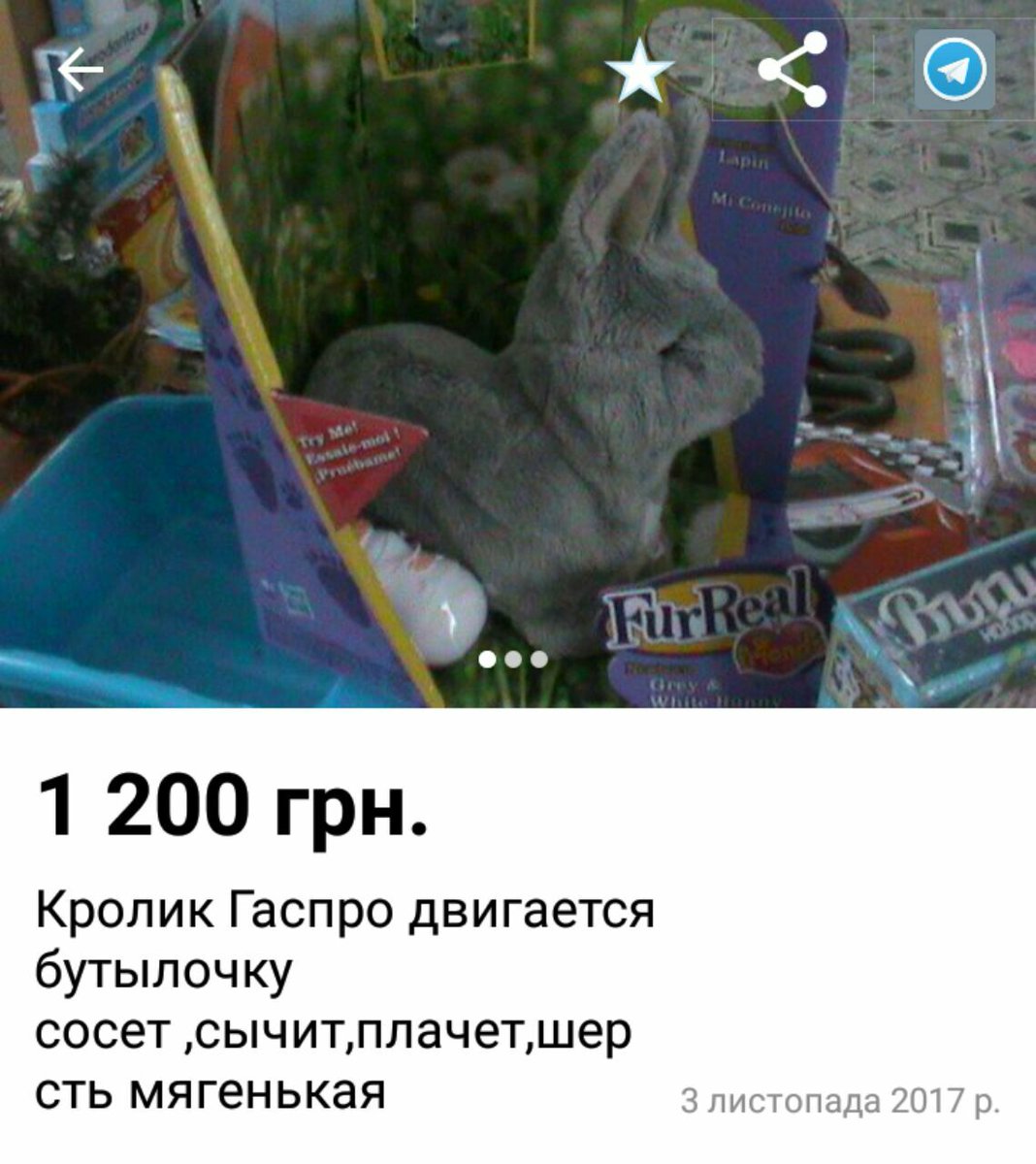Share this listing
Image resolution: width=1036 pixels, height=1164 pixels.
tap(792, 70)
